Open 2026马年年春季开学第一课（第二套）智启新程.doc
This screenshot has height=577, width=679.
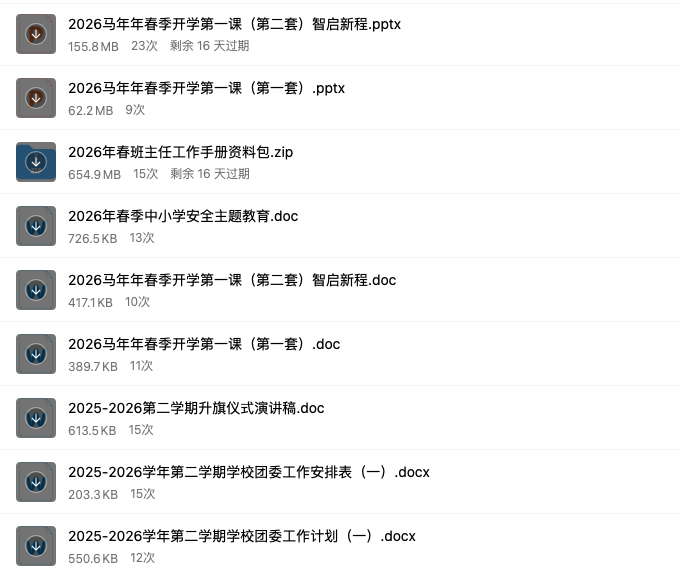(x=232, y=280)
